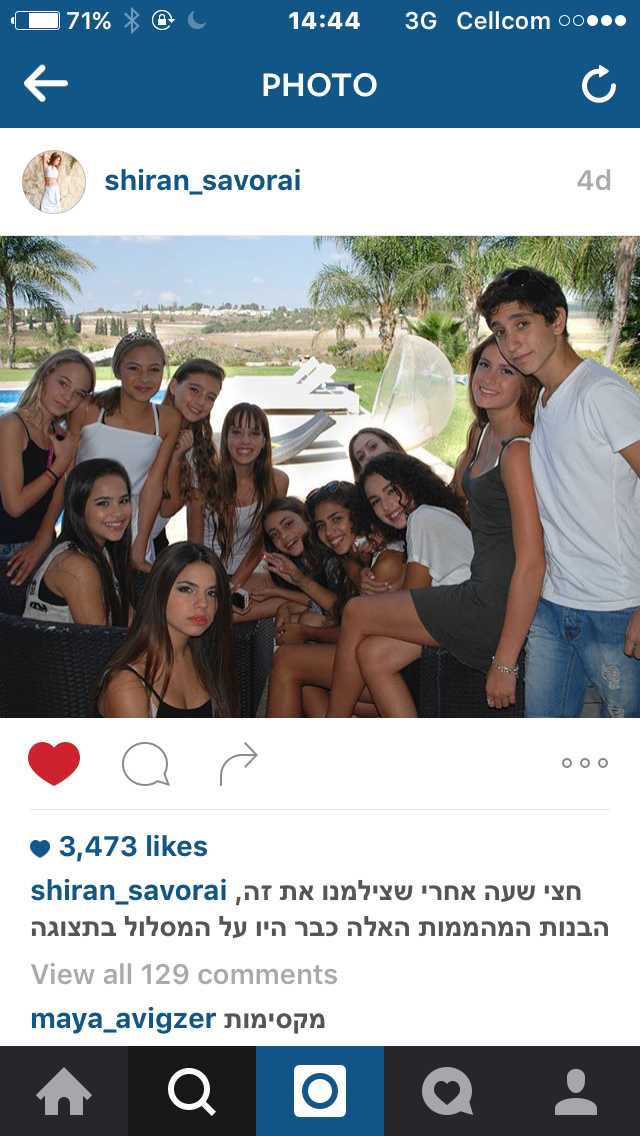Open the shiran_savorai username in the header
The width and height of the screenshot is (640, 1136).
pyautogui.click(x=202, y=181)
